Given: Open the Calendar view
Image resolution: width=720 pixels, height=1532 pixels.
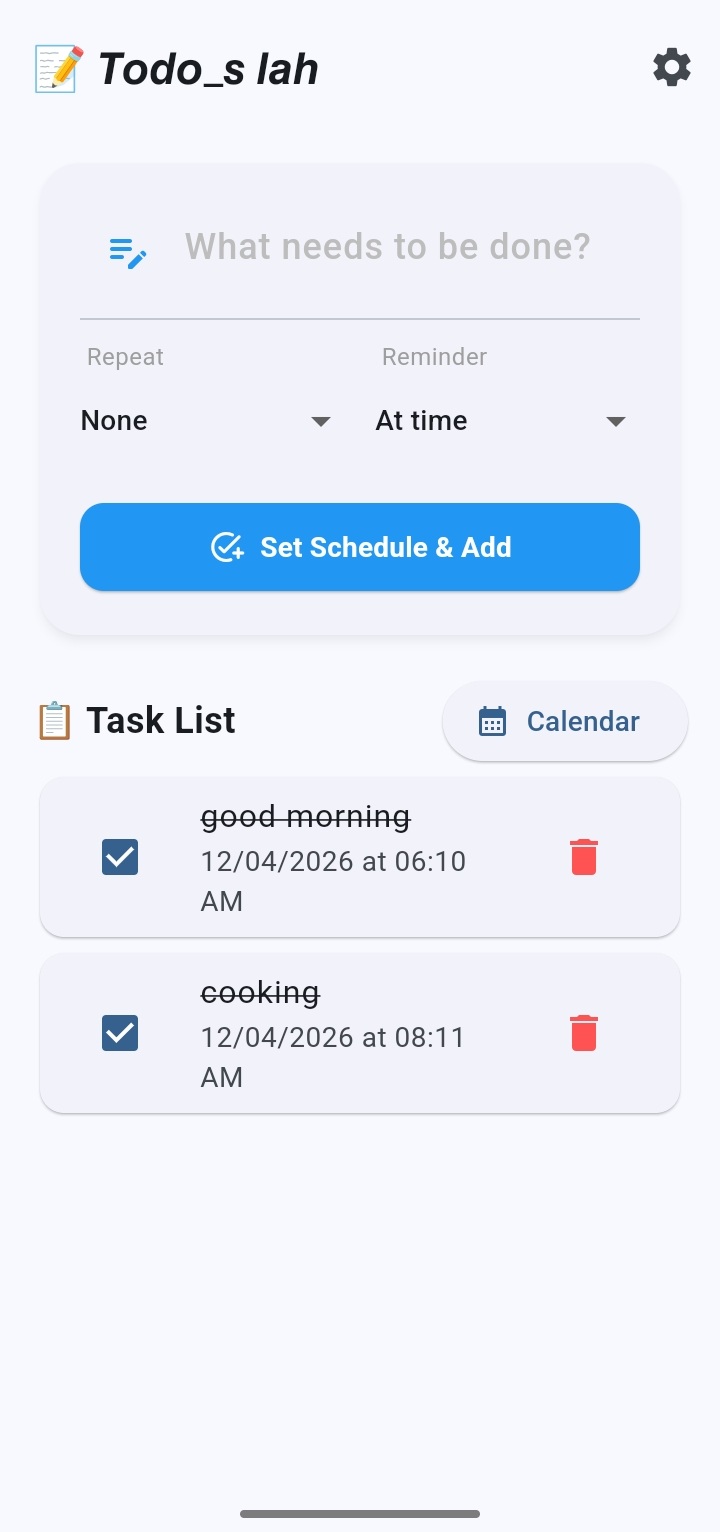Looking at the screenshot, I should pos(565,721).
